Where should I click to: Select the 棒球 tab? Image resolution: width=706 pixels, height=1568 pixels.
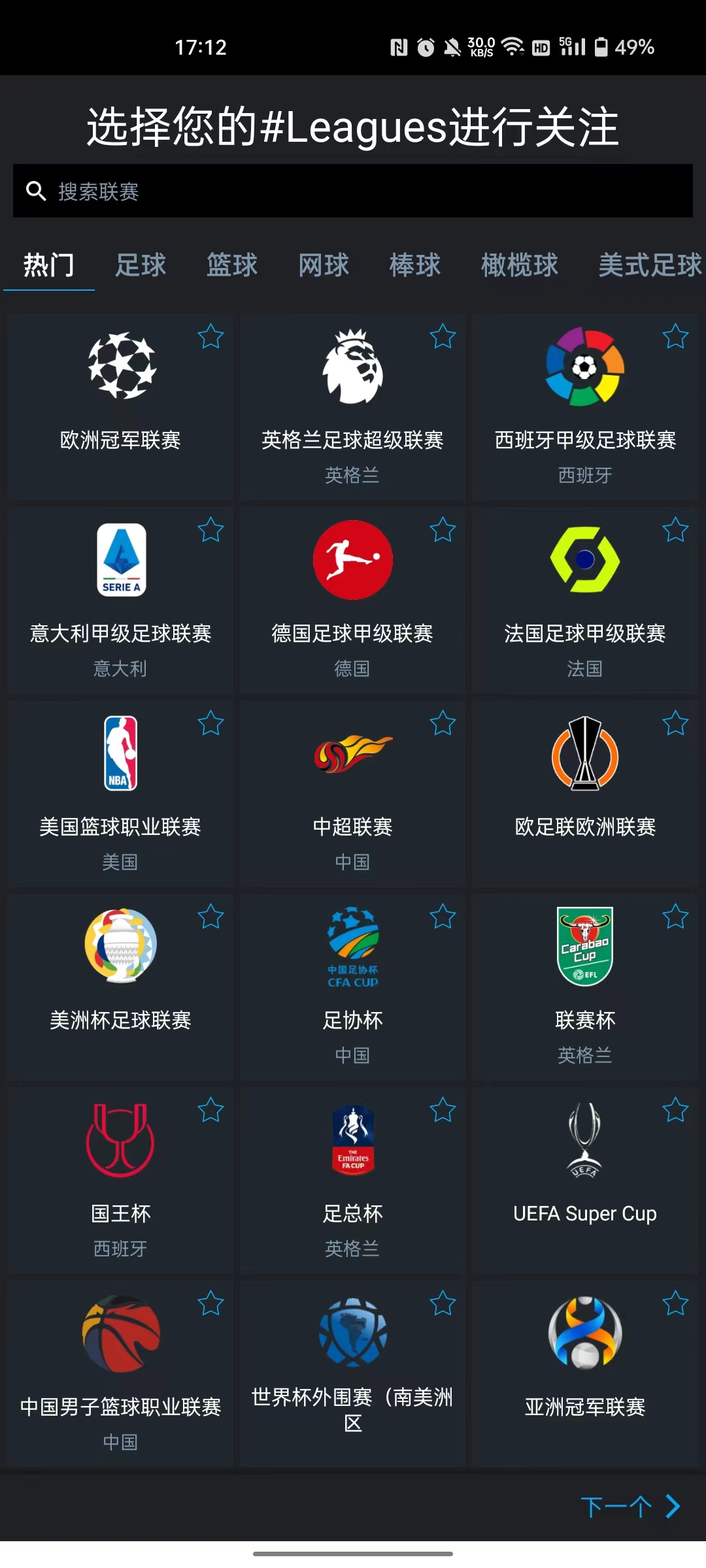click(x=415, y=265)
